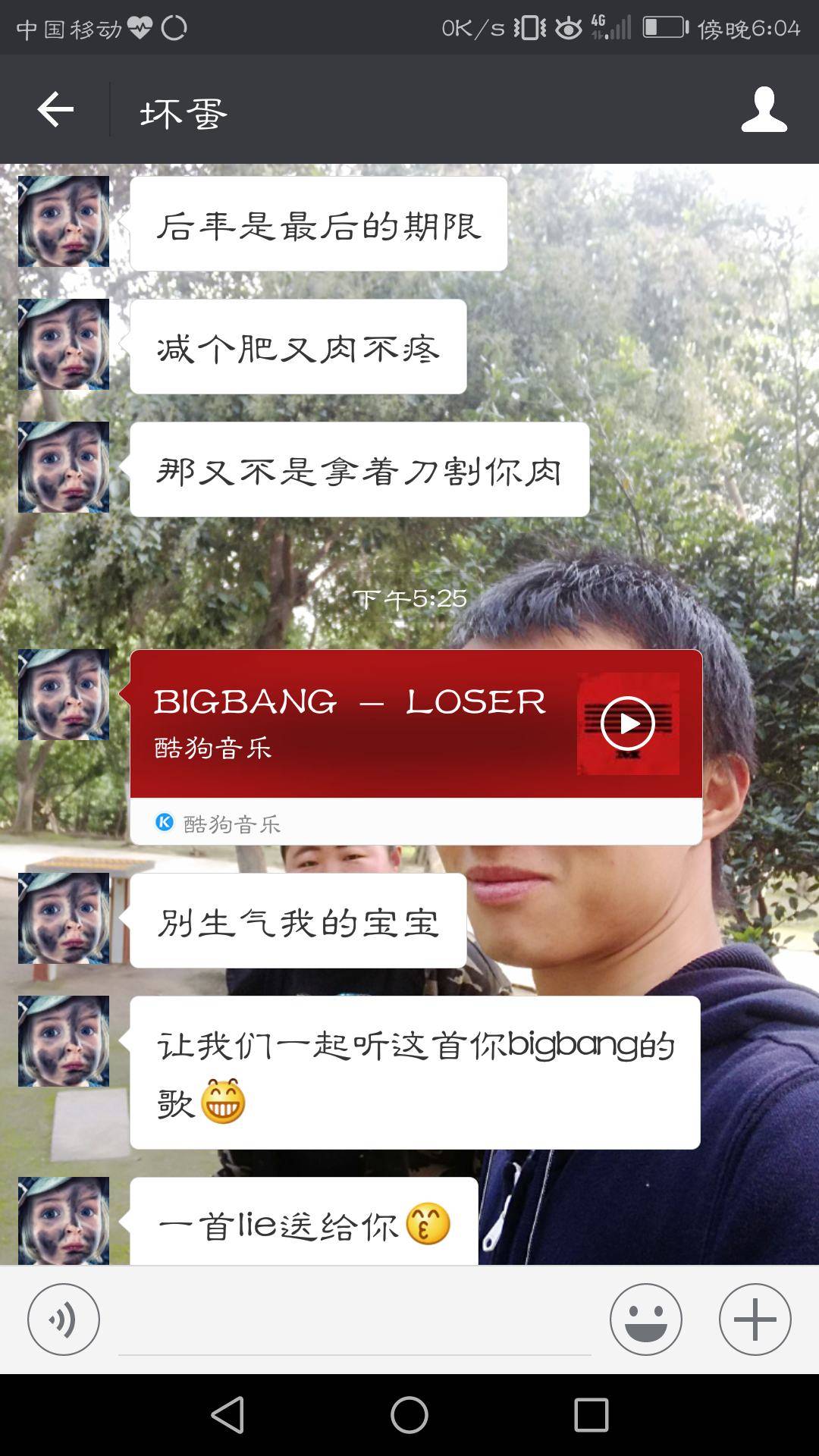Viewport: 819px width, 1456px height.
Task: Open the emoji picker
Action: pyautogui.click(x=645, y=1319)
